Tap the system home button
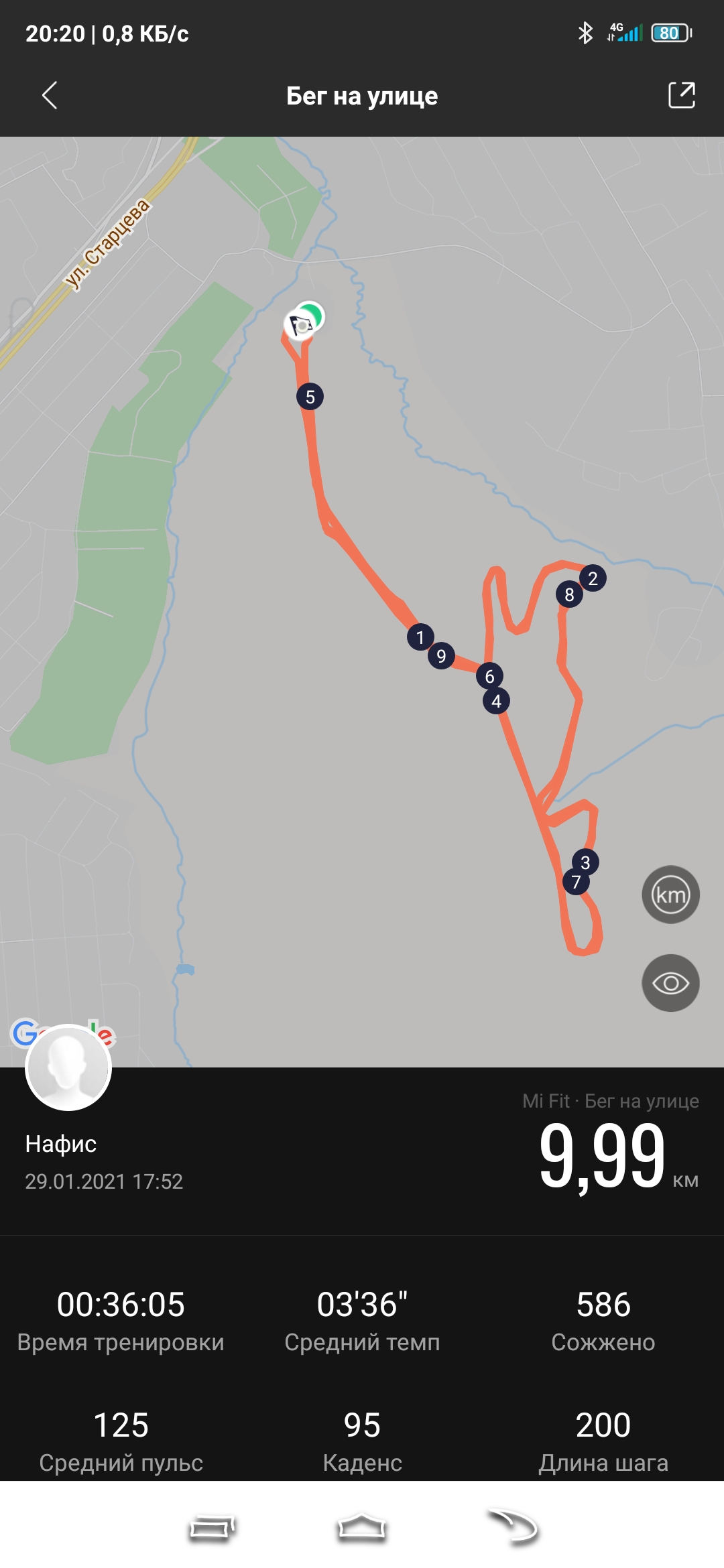Viewport: 724px width, 1568px height. [x=361, y=1528]
